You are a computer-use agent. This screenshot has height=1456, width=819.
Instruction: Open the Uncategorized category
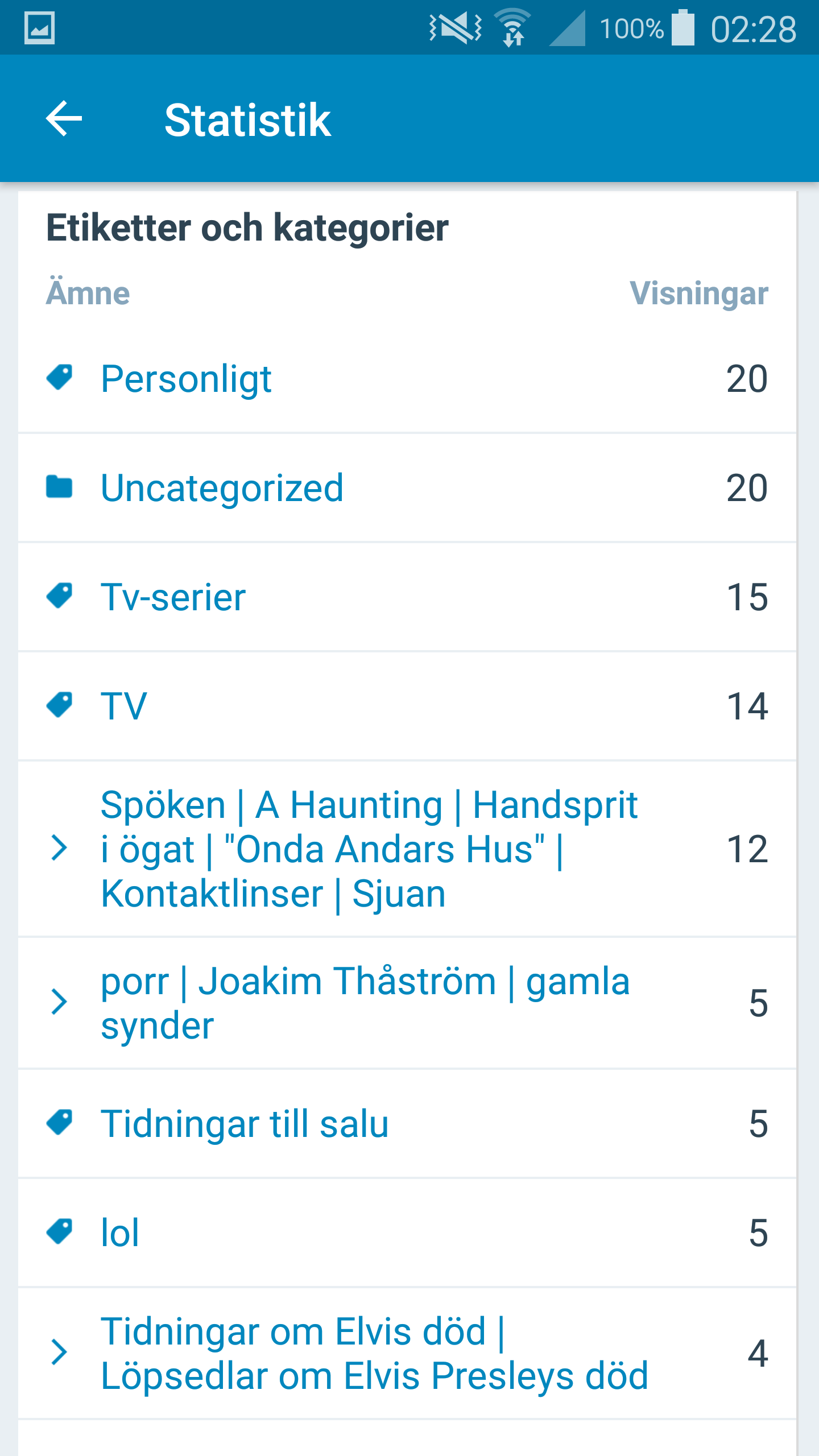point(222,488)
